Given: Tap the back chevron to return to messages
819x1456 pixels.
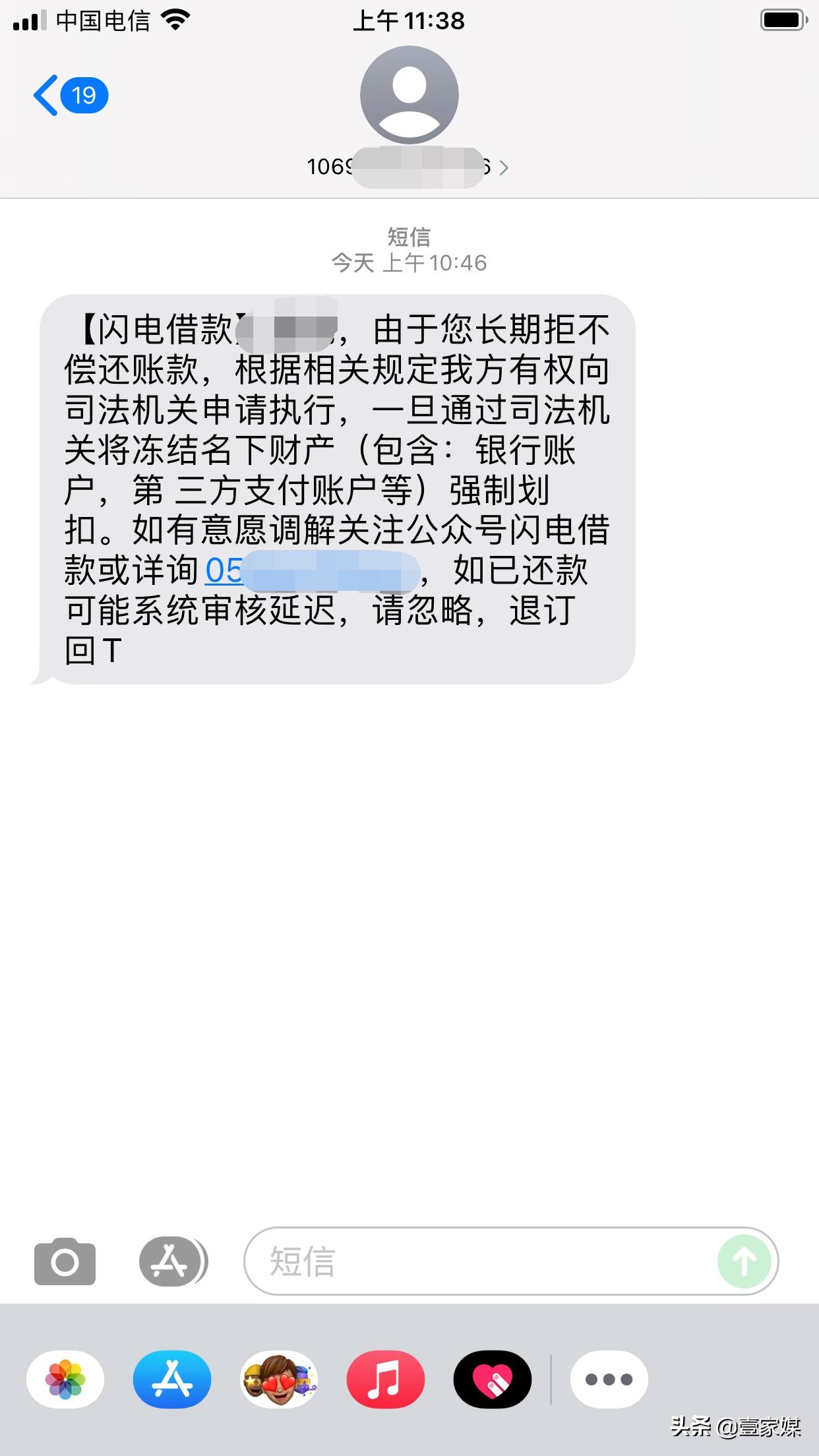Looking at the screenshot, I should pos(46,94).
